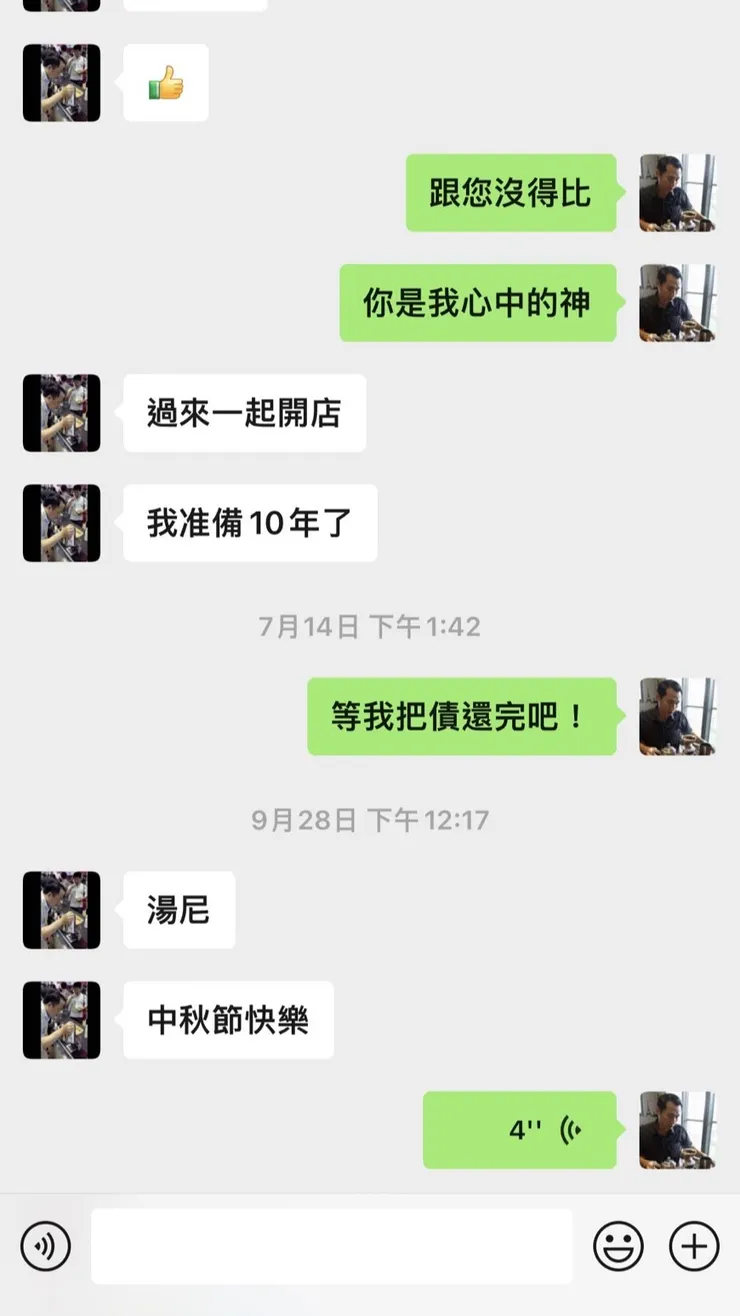Open the plus menu for more attachments
This screenshot has height=1316, width=740.
pyautogui.click(x=693, y=1246)
